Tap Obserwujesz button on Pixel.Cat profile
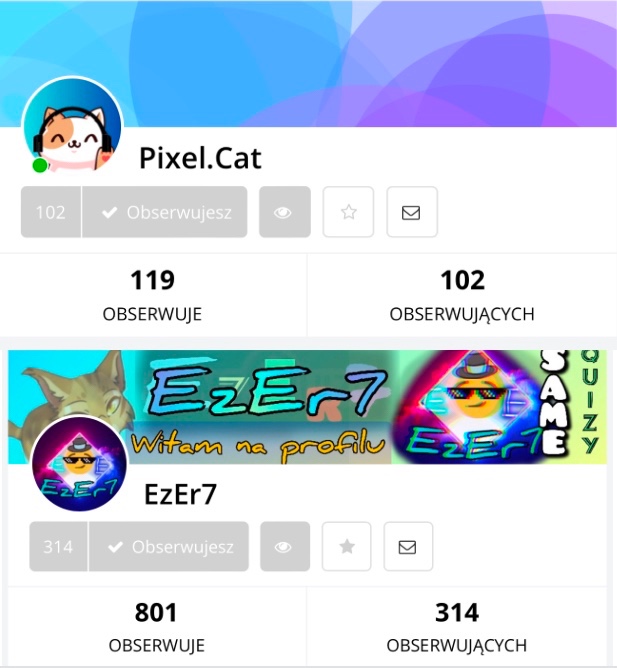617x668 pixels. click(x=165, y=212)
